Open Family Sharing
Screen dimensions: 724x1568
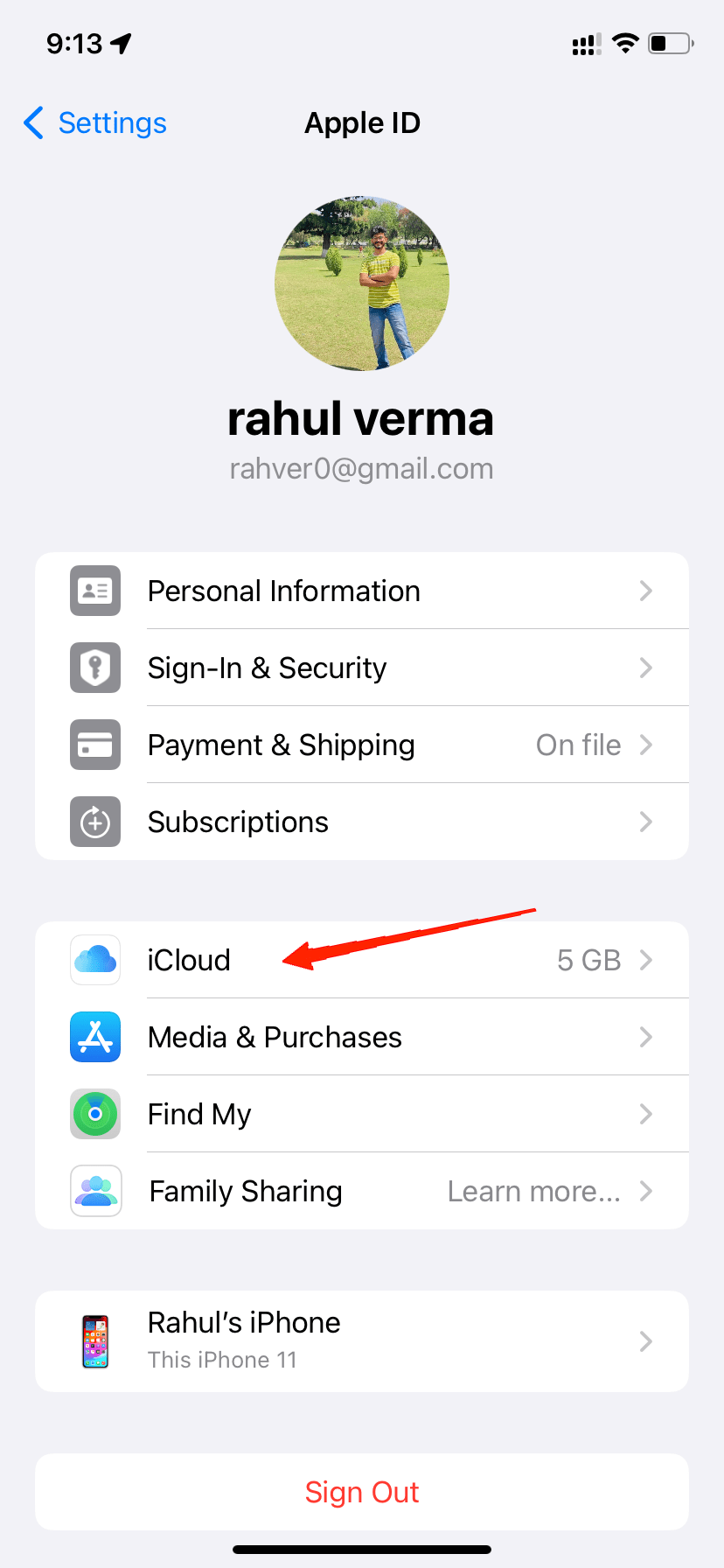tap(362, 1191)
